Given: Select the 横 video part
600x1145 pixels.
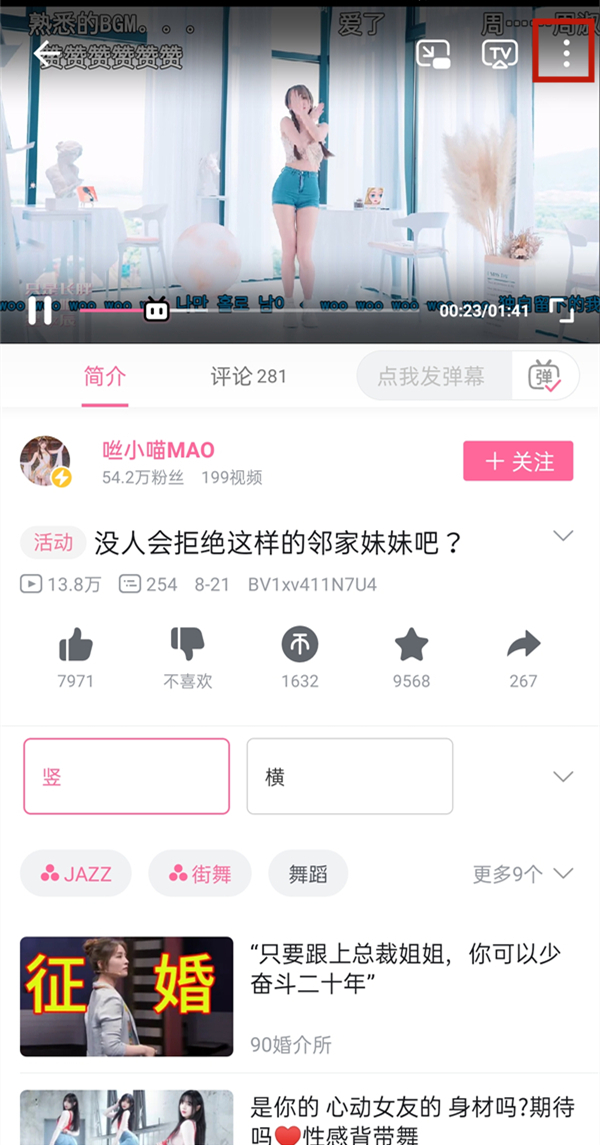Looking at the screenshot, I should [x=350, y=777].
